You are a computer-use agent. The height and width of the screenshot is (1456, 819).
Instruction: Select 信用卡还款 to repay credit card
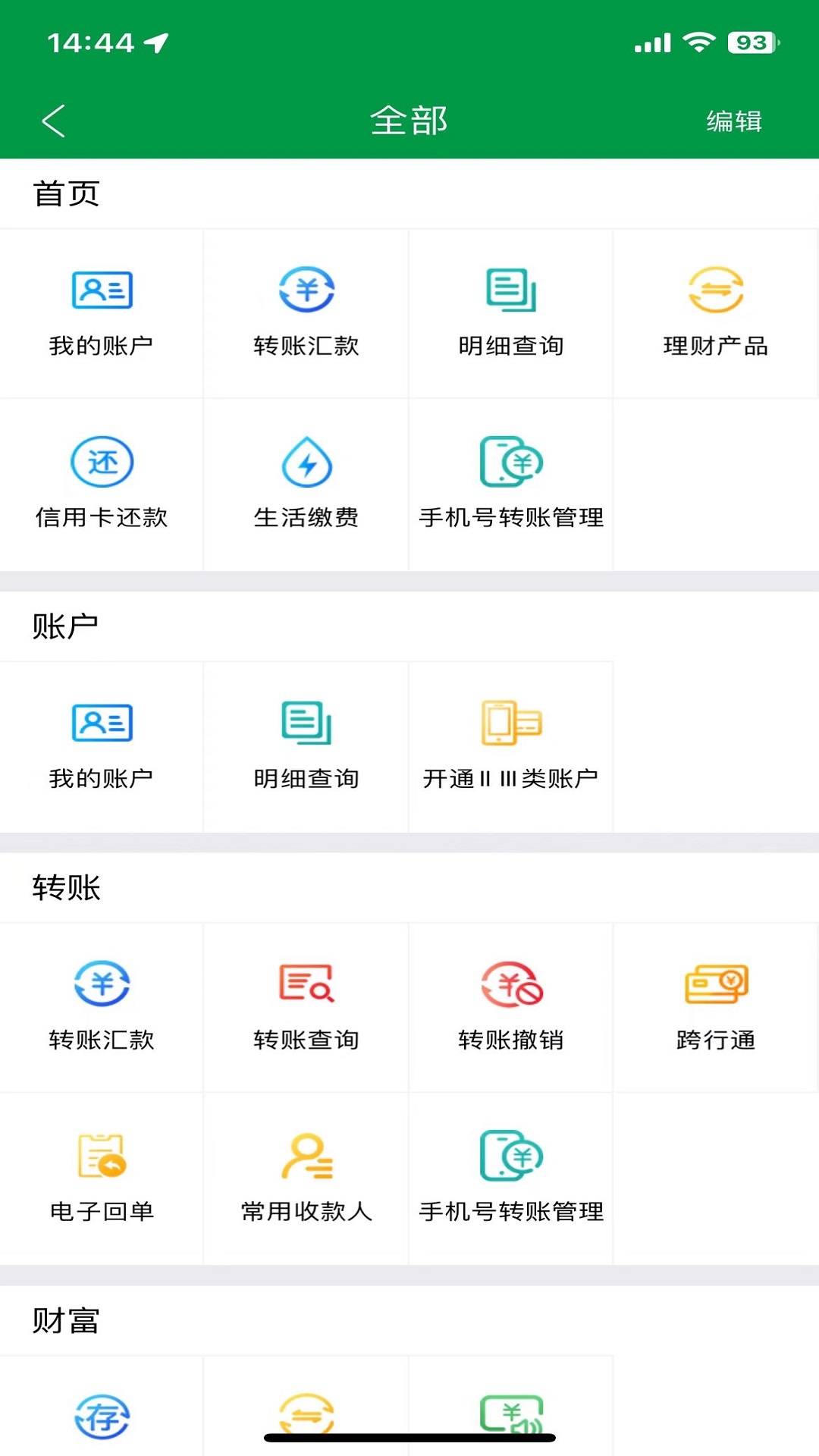pos(102,485)
